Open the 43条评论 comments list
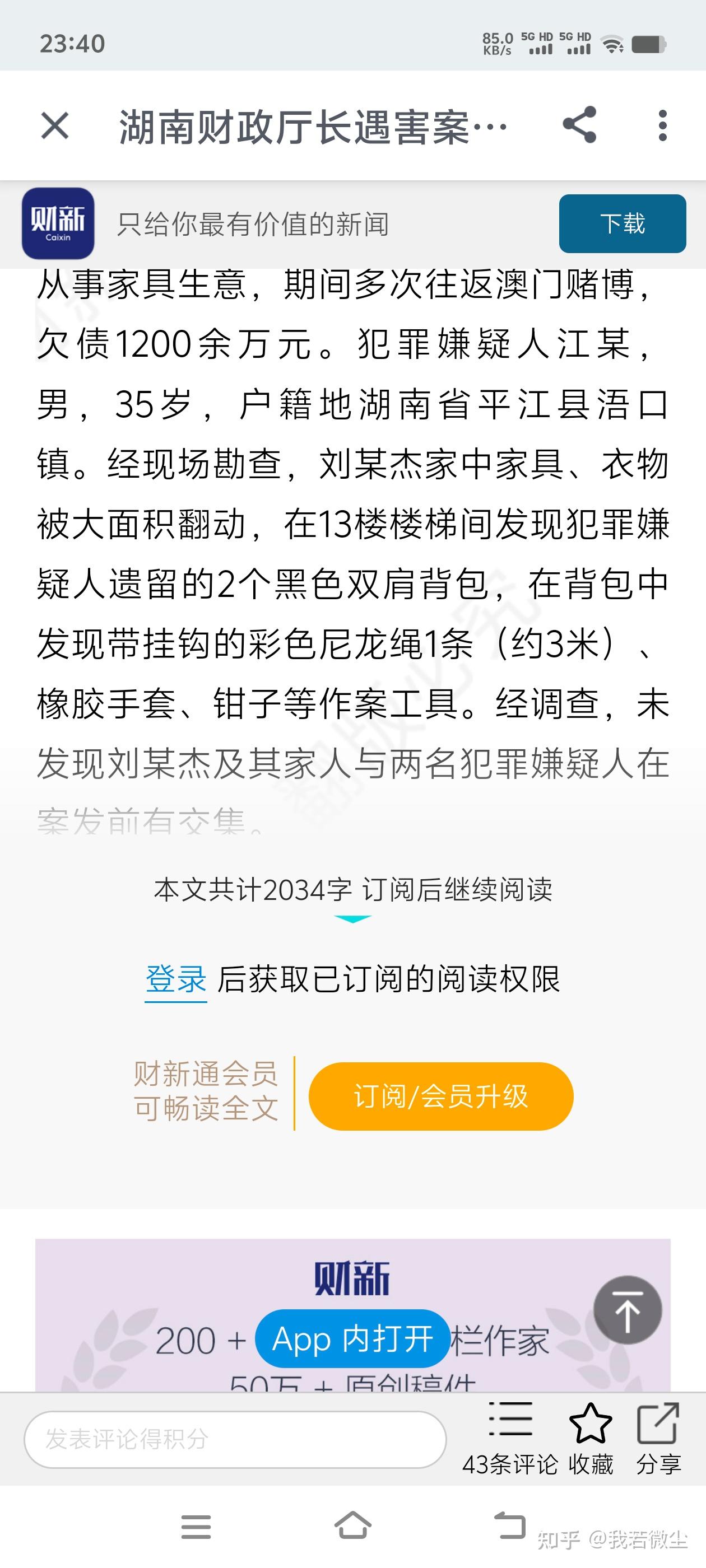 [510, 1438]
